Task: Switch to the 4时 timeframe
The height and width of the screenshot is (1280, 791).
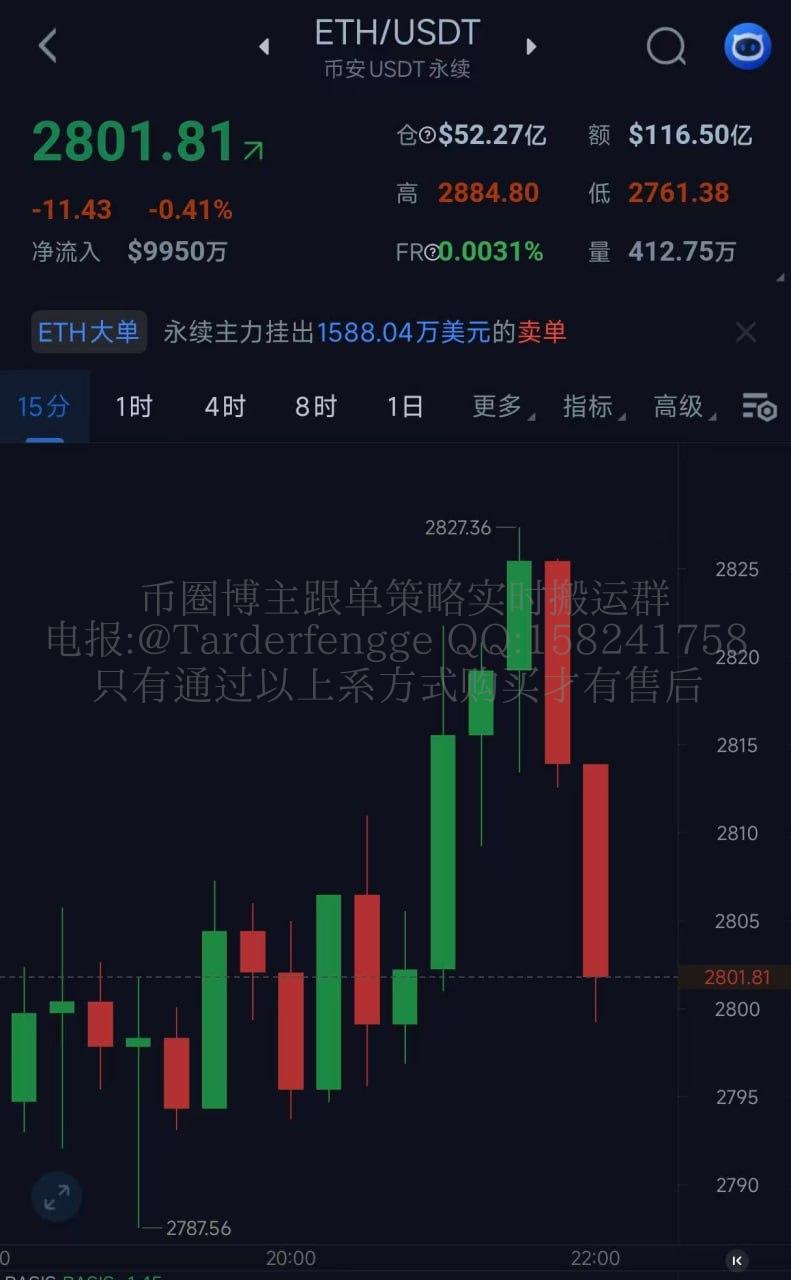Action: pyautogui.click(x=224, y=407)
